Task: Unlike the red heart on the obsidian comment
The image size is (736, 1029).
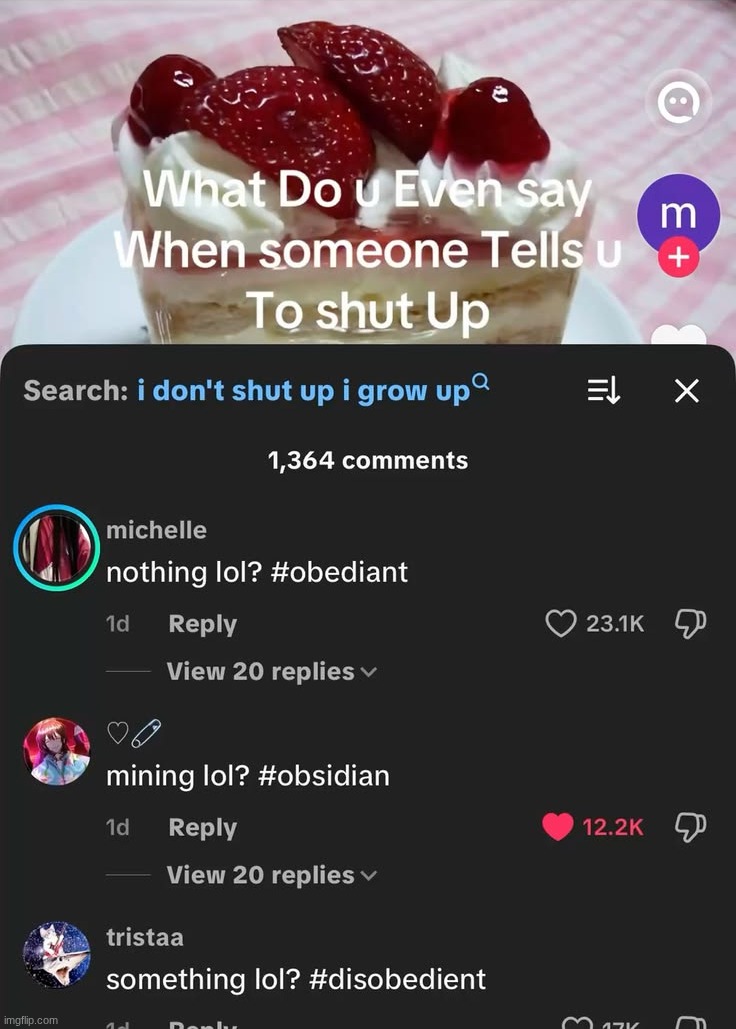Action: click(561, 827)
